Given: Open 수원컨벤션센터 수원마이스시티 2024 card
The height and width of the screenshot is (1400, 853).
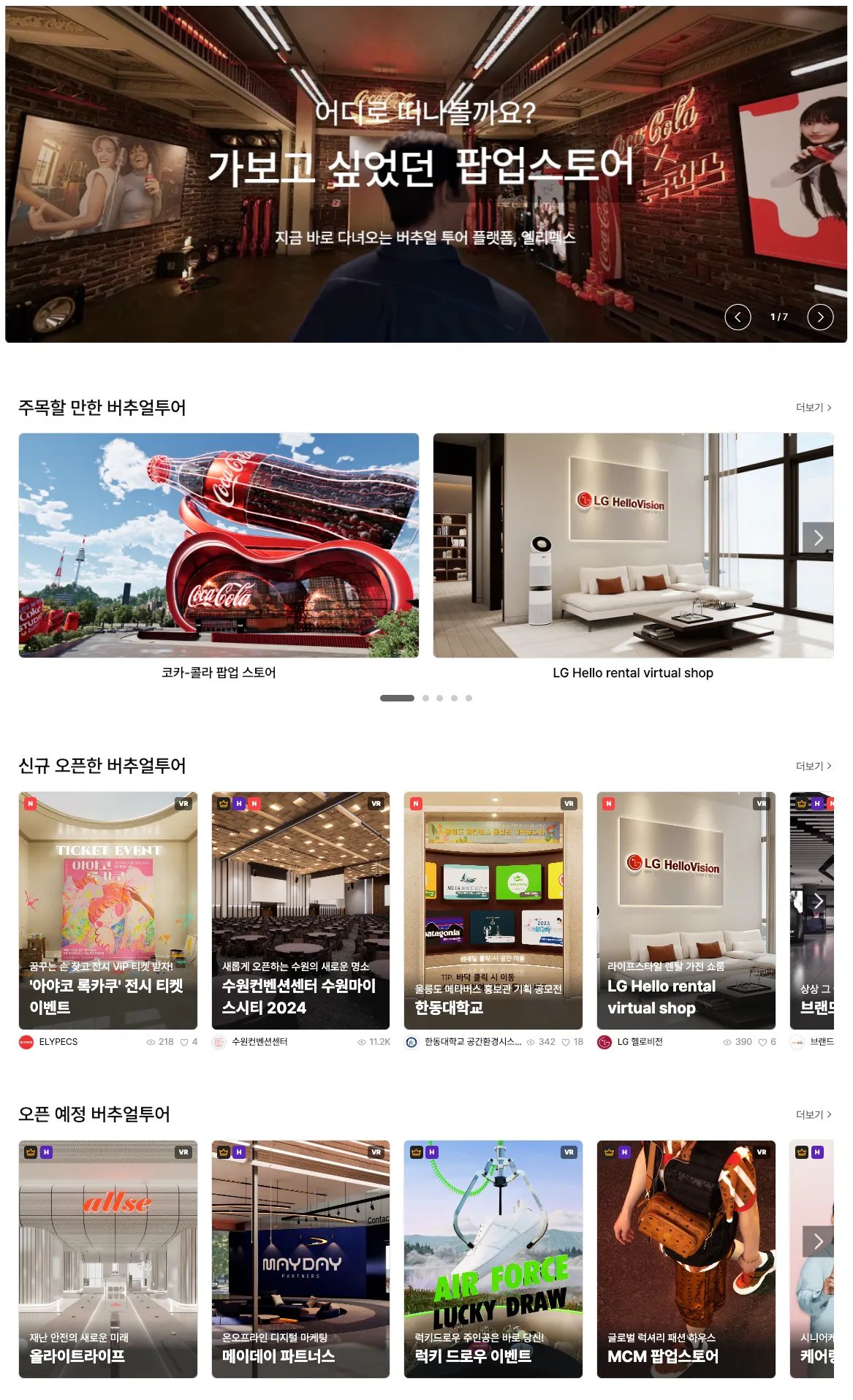Looking at the screenshot, I should click(x=300, y=910).
